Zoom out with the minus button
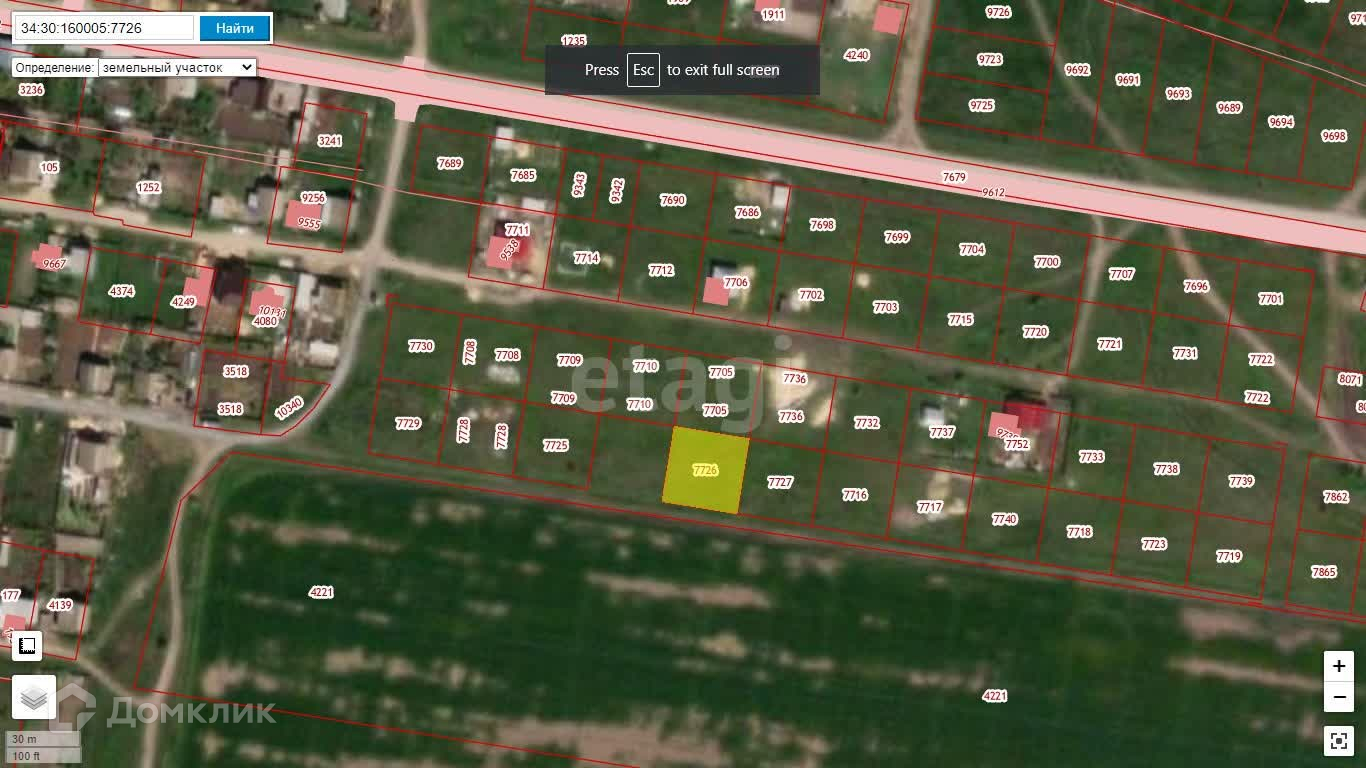The width and height of the screenshot is (1366, 768). point(1339,696)
